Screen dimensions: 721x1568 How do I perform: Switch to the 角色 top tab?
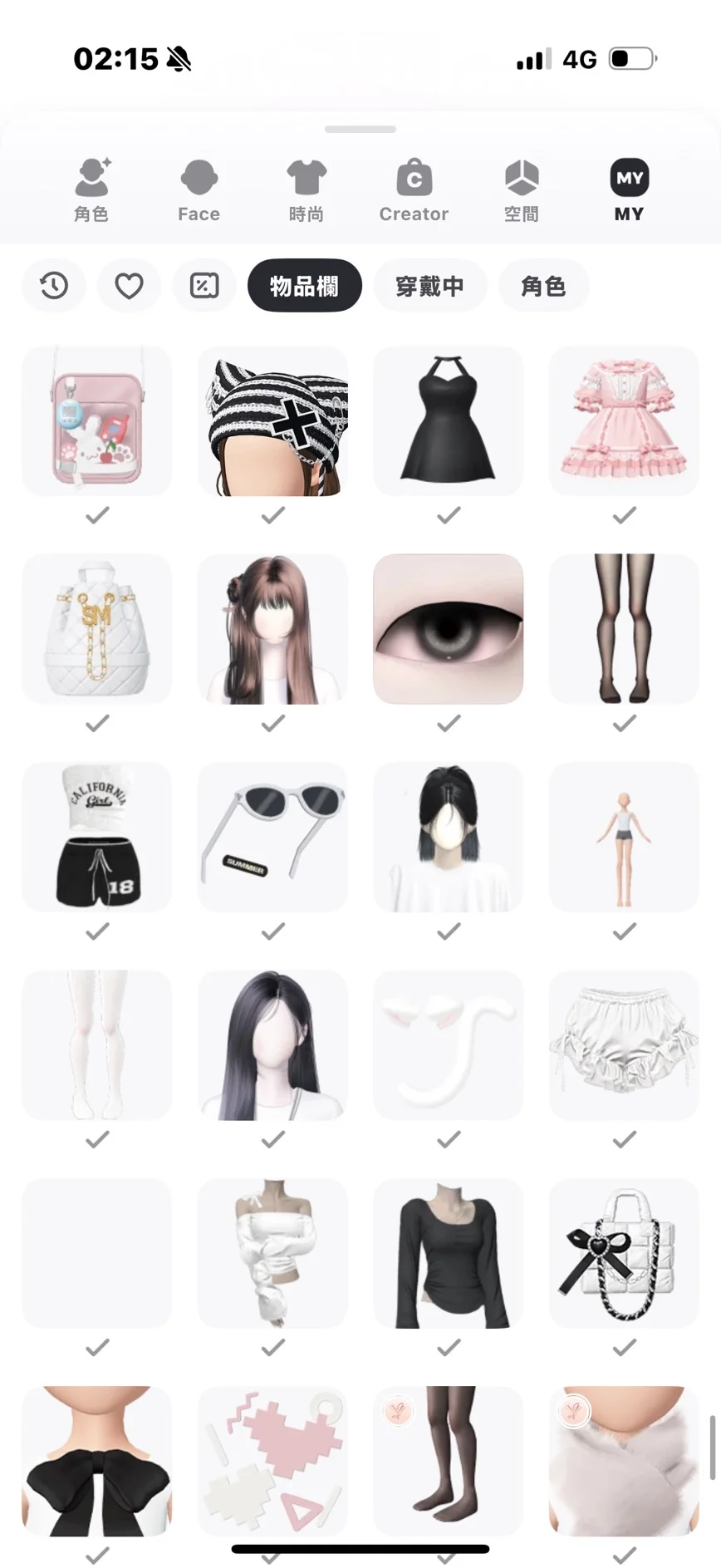tap(91, 191)
